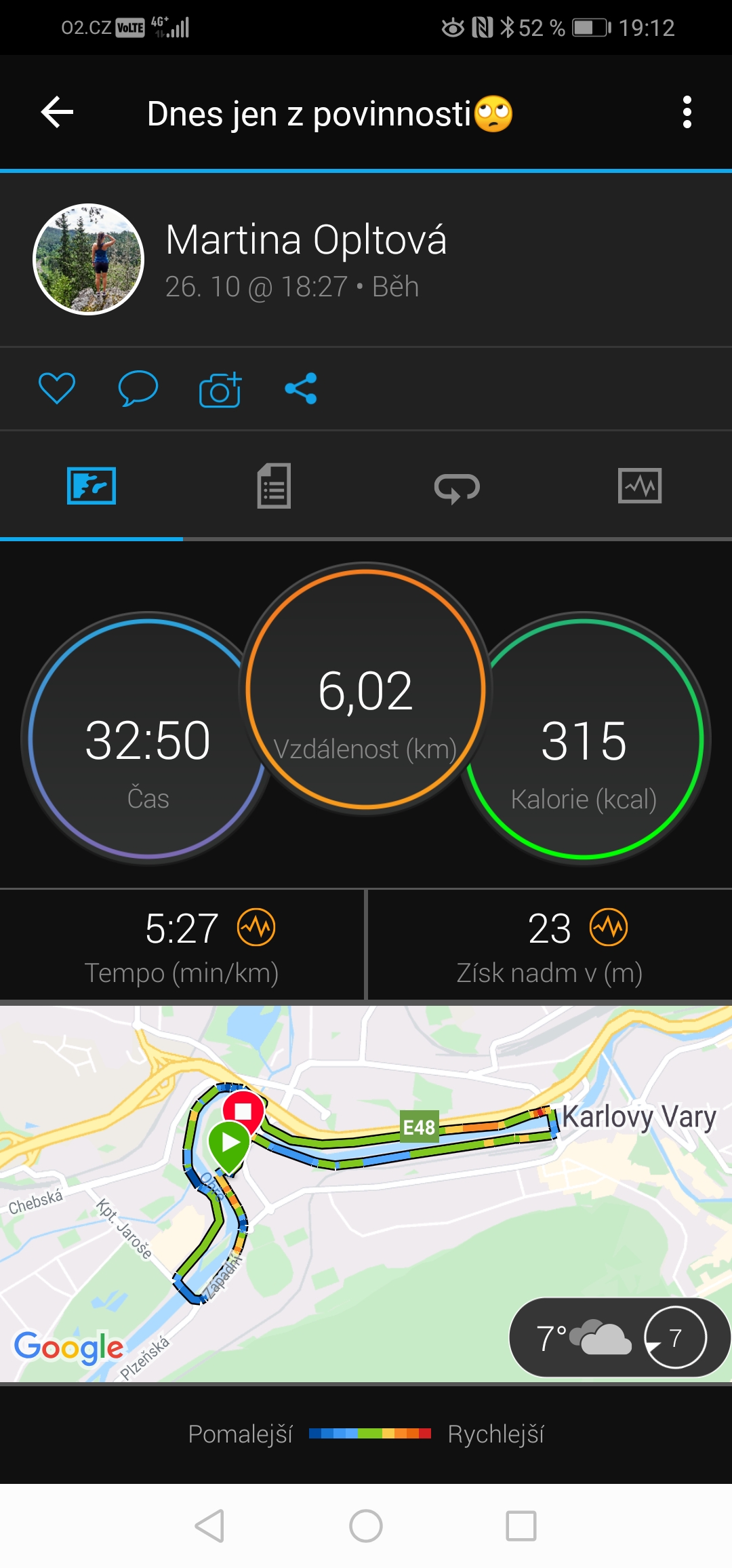Open recent apps from navigation bar

click(x=521, y=1526)
